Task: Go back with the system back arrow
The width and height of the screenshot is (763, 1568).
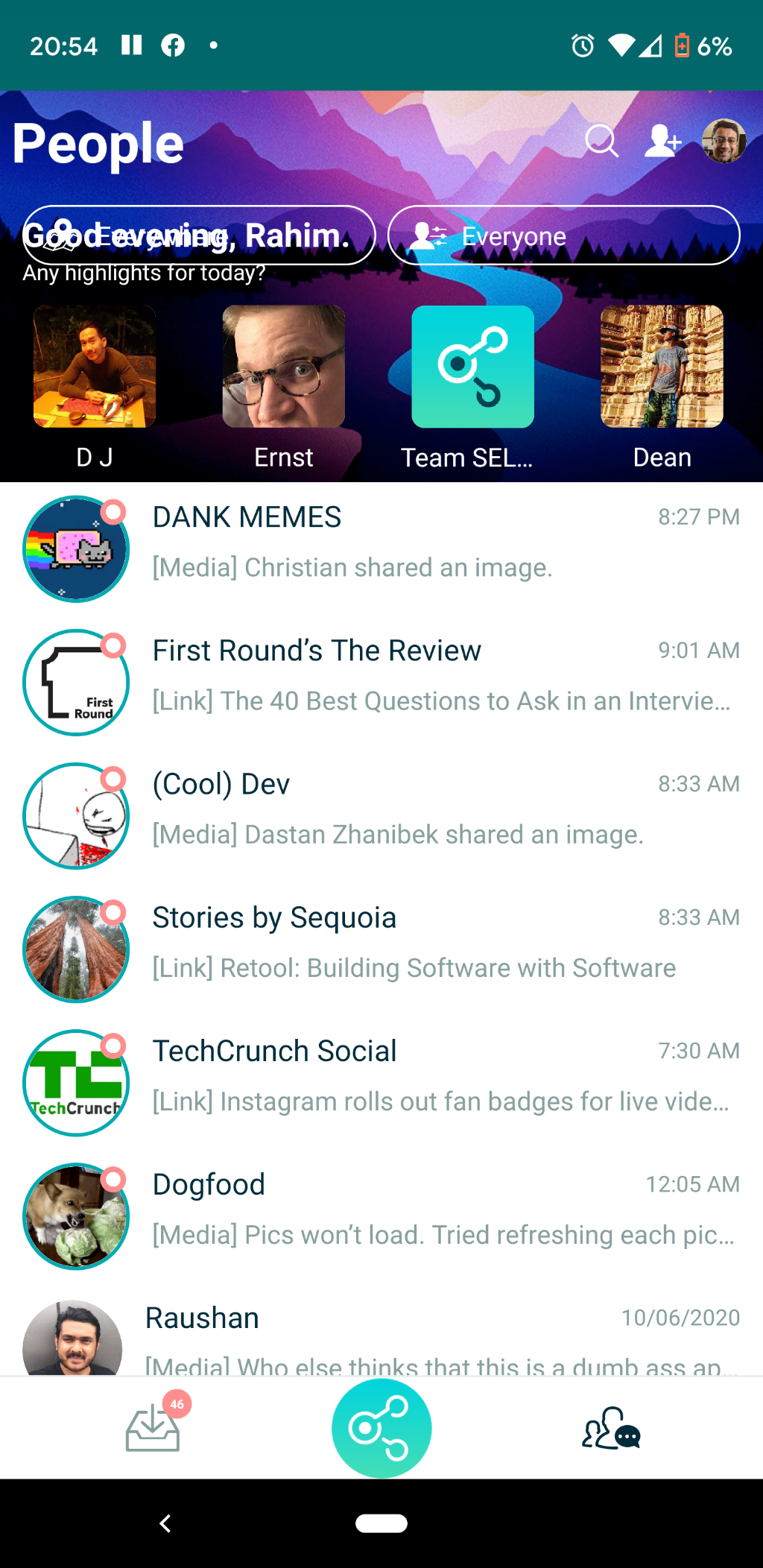Action: pyautogui.click(x=165, y=1523)
